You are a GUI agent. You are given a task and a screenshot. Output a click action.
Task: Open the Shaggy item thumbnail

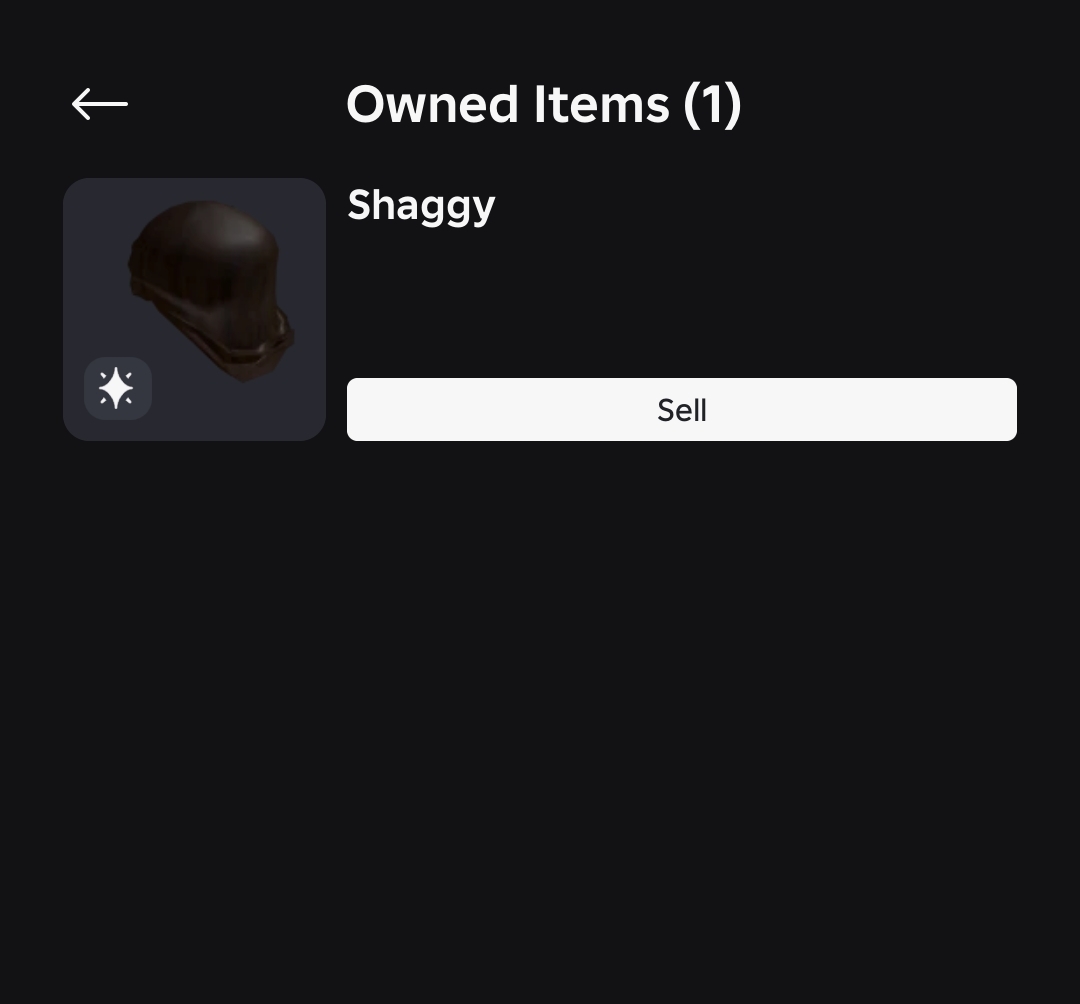[x=194, y=309]
